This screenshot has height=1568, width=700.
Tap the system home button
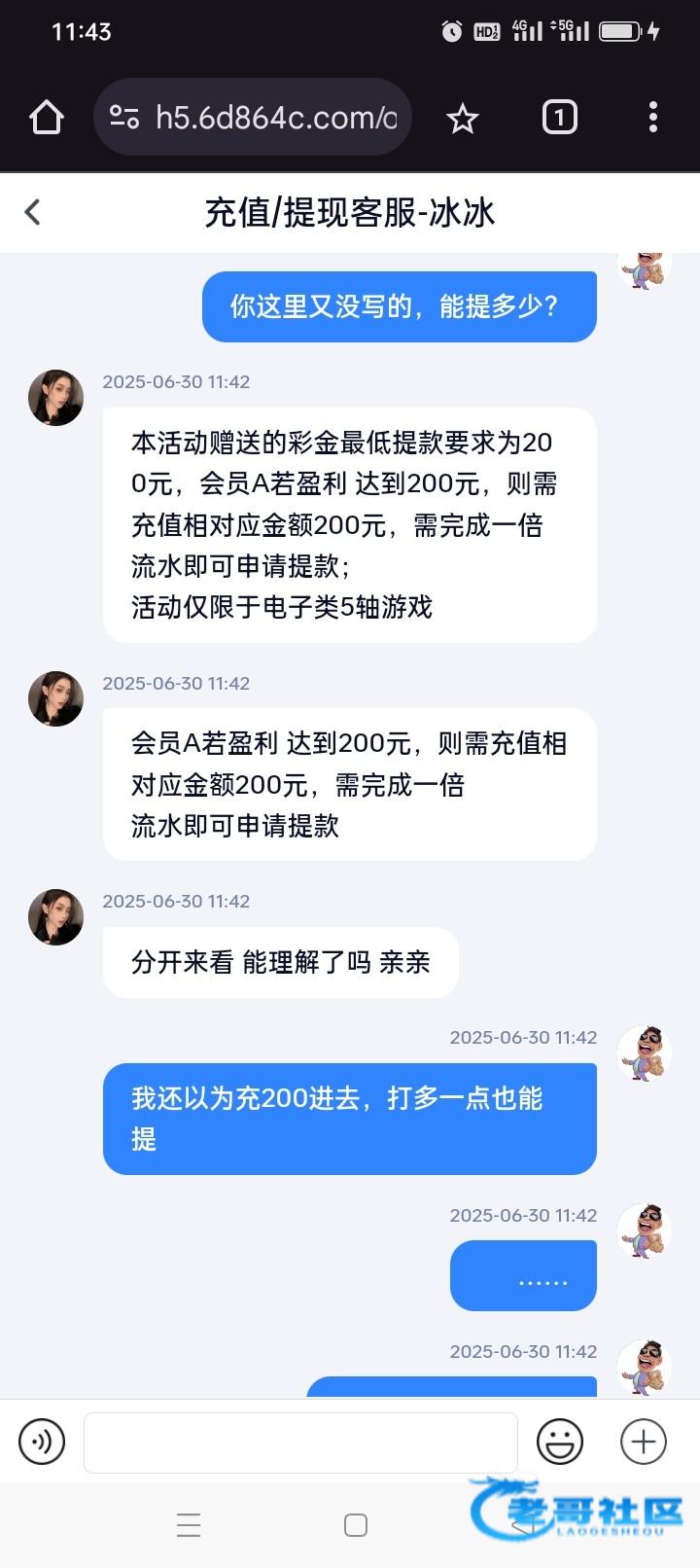point(356,1525)
